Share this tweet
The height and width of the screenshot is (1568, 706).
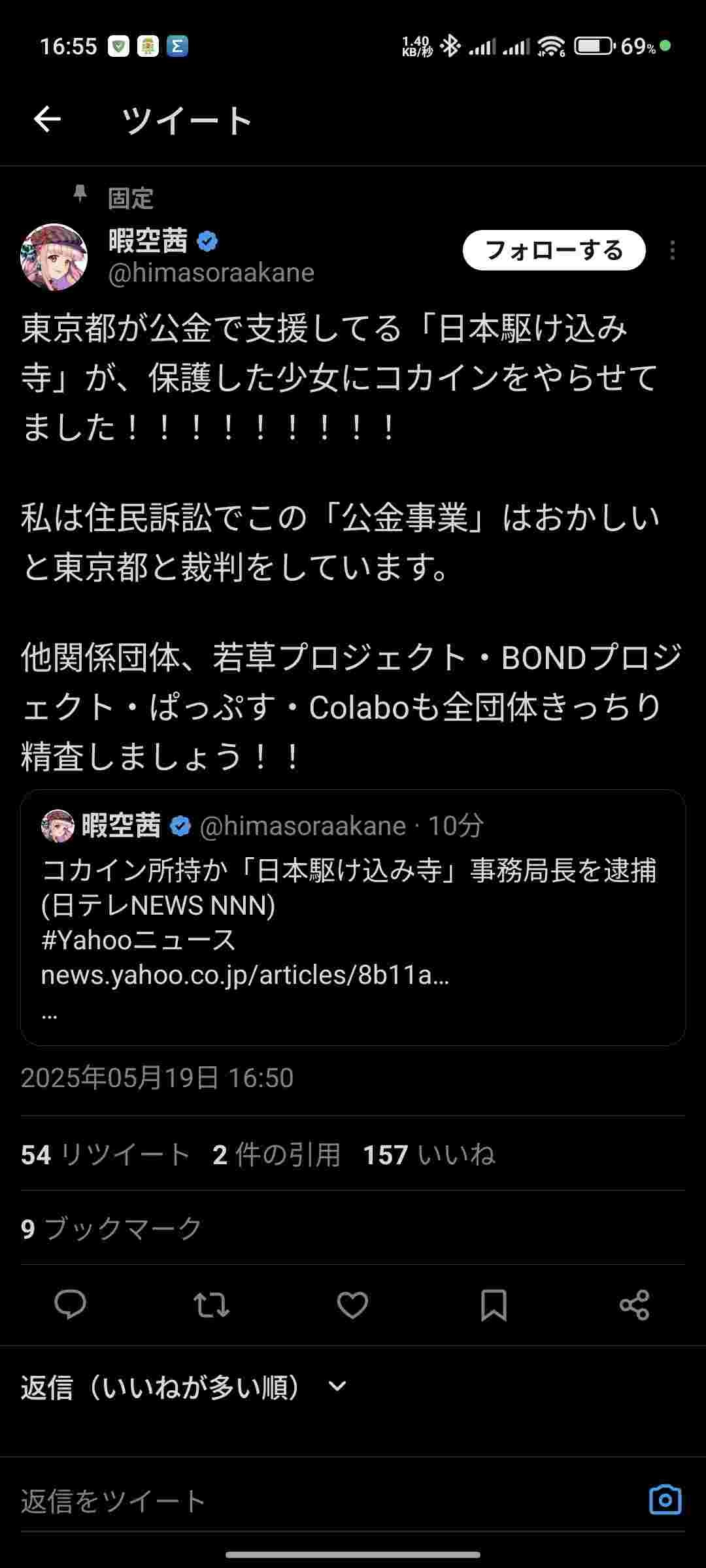click(634, 1305)
